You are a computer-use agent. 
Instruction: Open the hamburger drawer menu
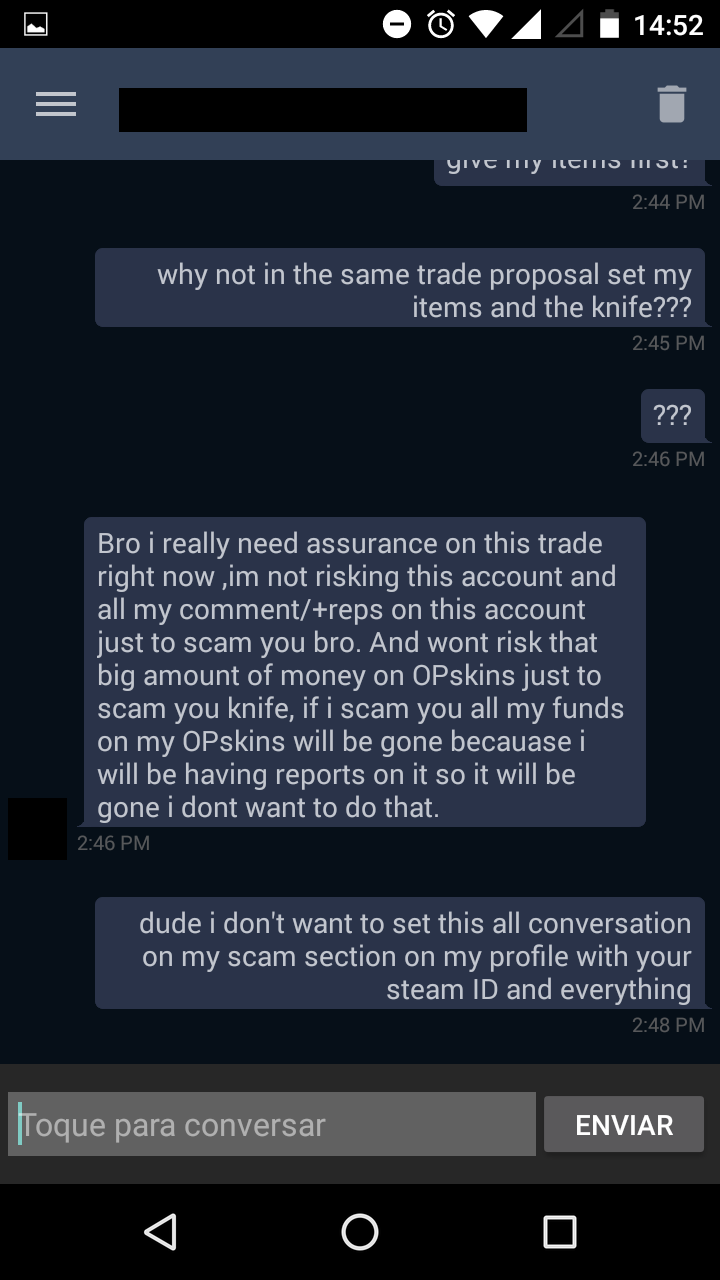coord(56,104)
